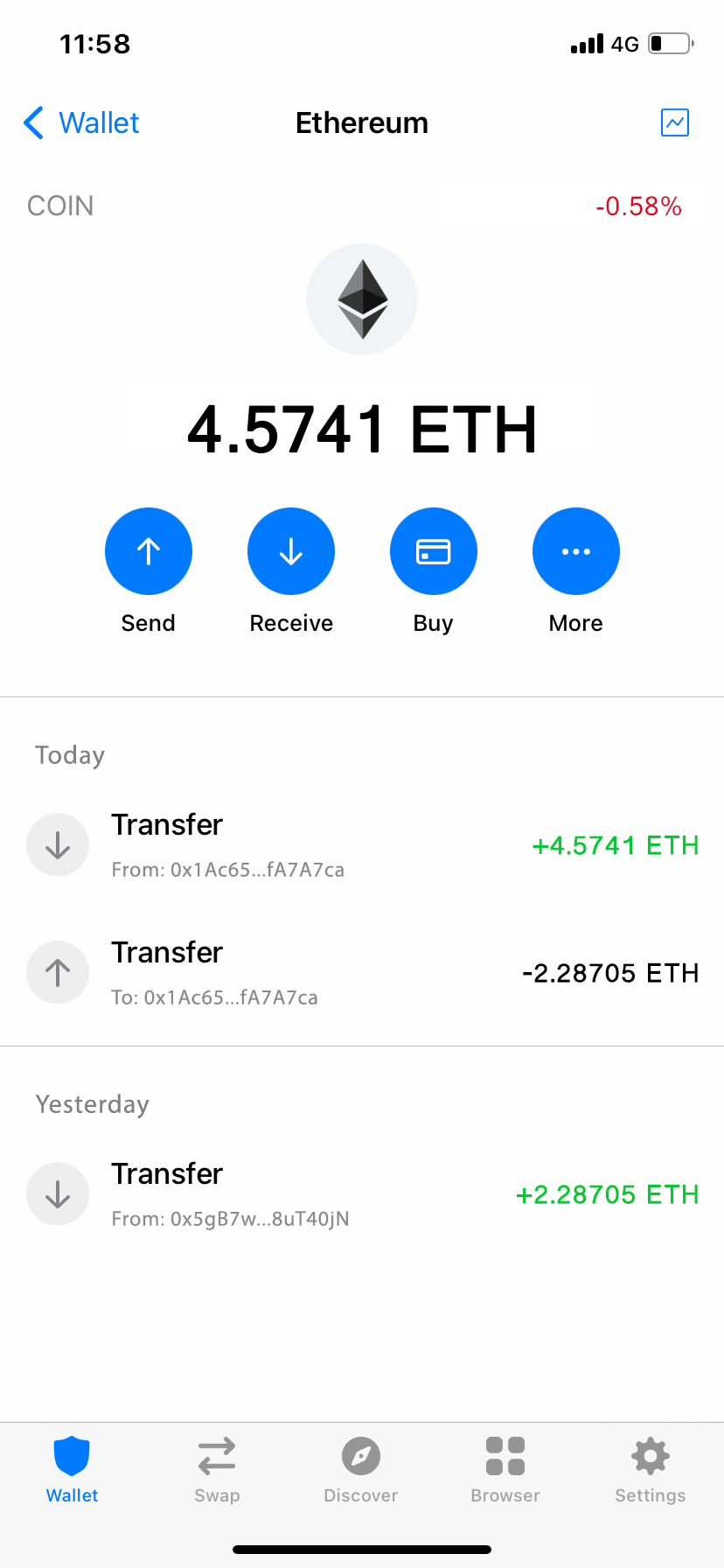Go to the Settings tab
Viewport: 724px width, 1568px height.
pos(650,1469)
